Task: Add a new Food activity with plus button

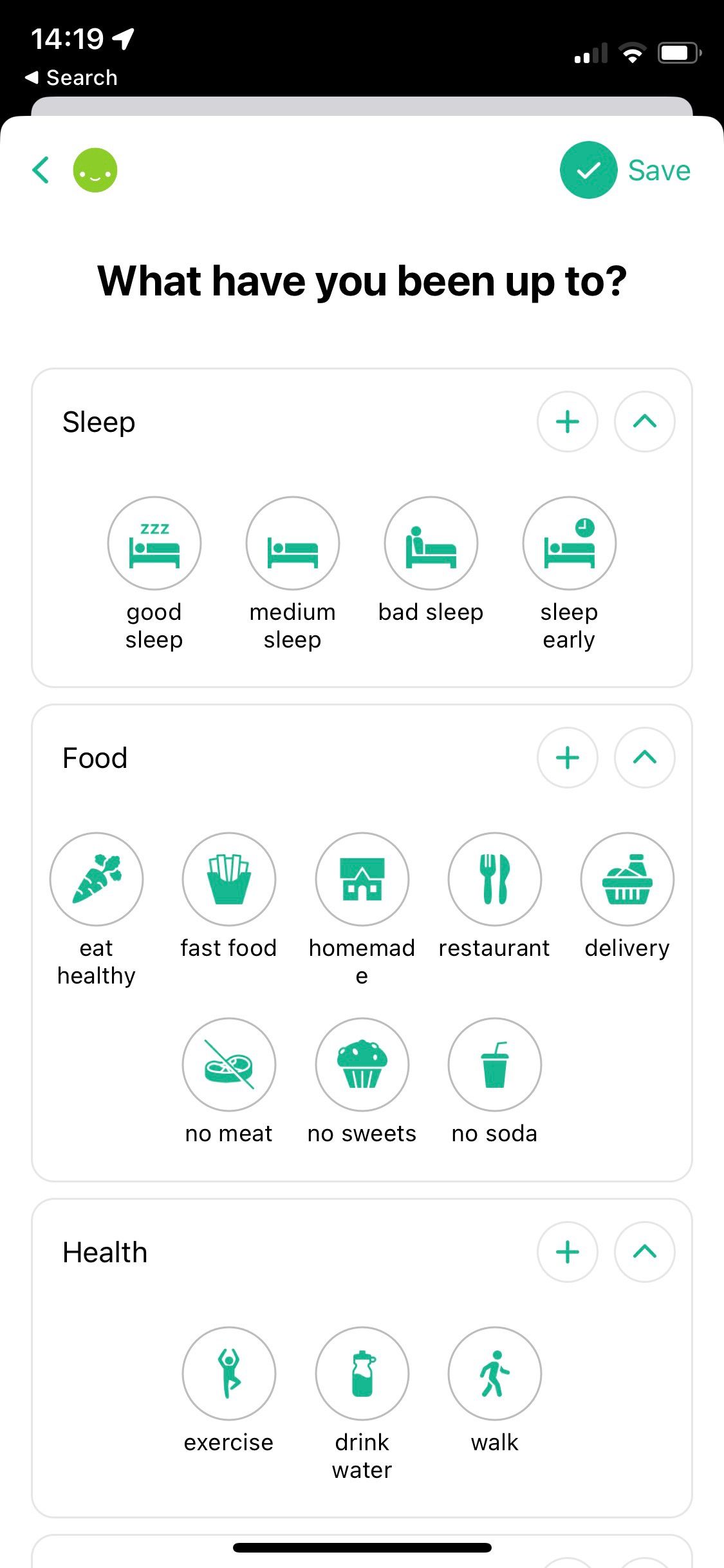Action: tap(567, 758)
